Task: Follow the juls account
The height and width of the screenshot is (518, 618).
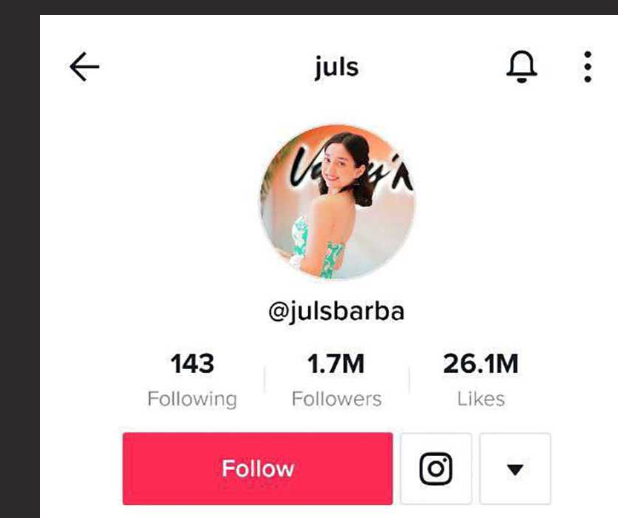Action: coord(258,468)
